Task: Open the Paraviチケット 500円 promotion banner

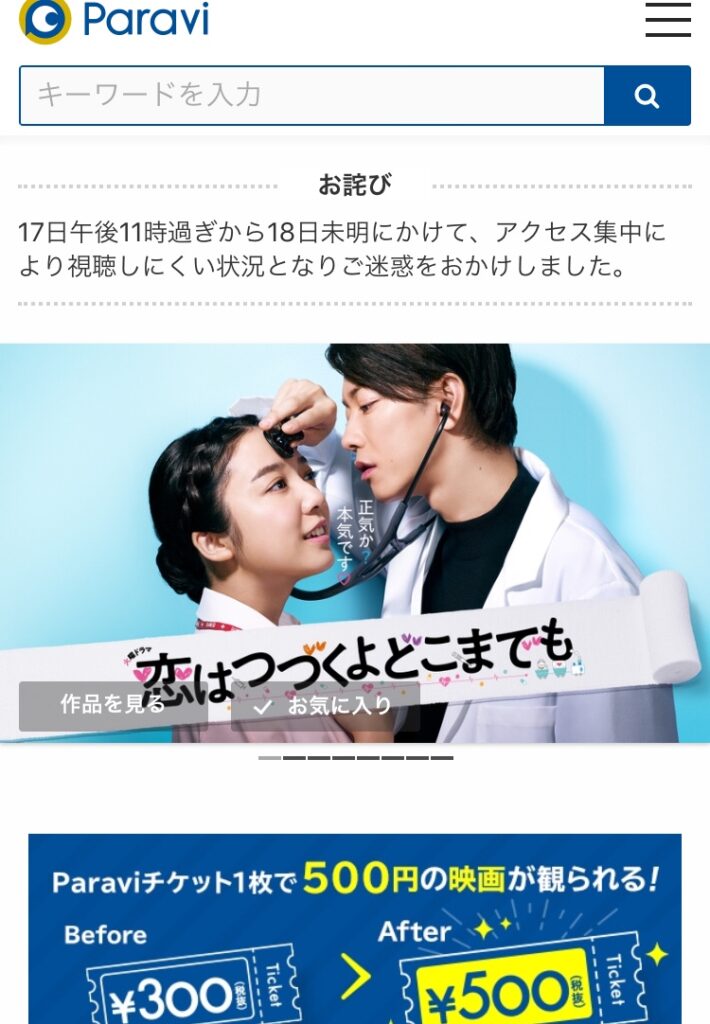Action: (x=355, y=930)
